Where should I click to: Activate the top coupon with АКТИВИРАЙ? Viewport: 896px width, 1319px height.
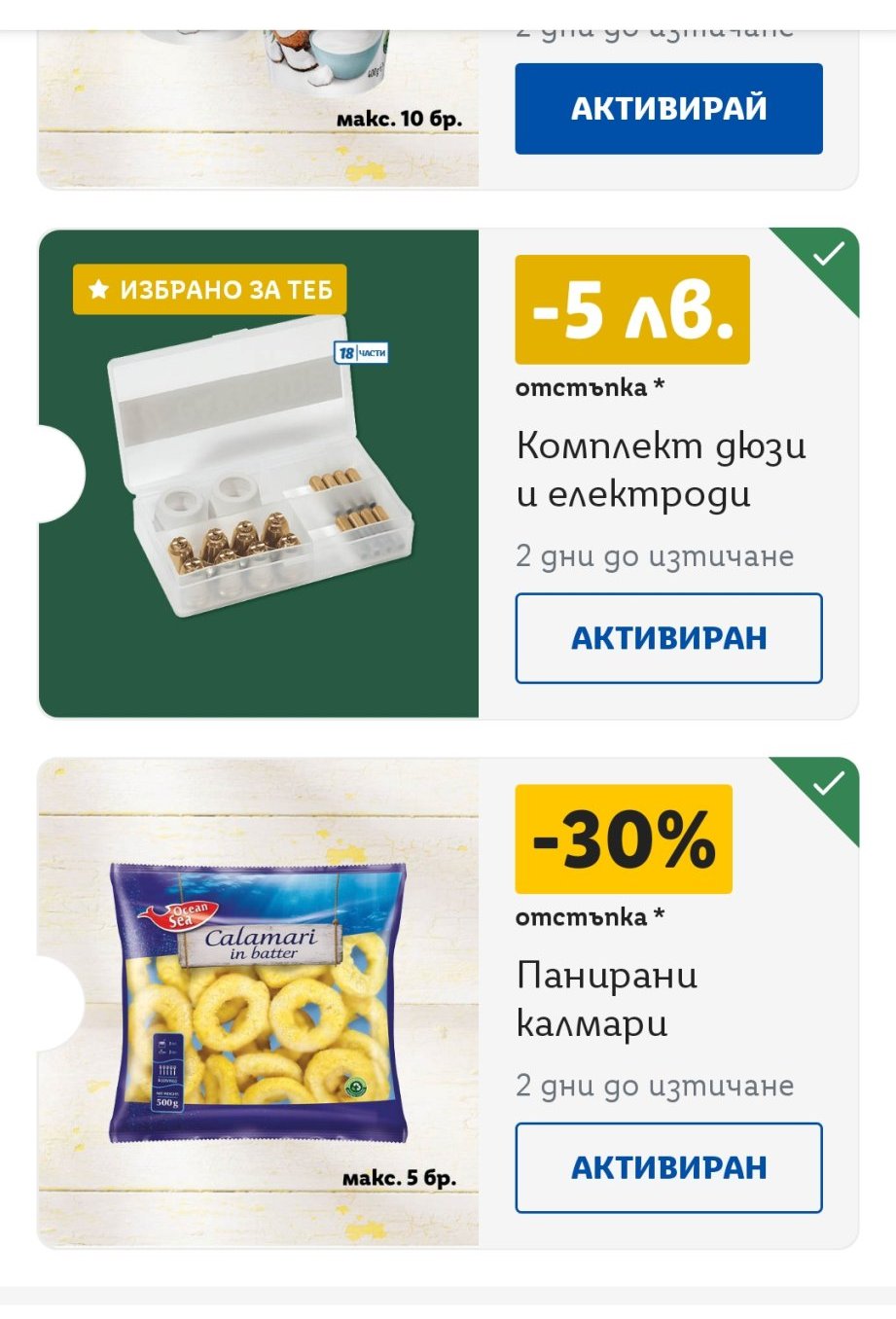pyautogui.click(x=668, y=108)
